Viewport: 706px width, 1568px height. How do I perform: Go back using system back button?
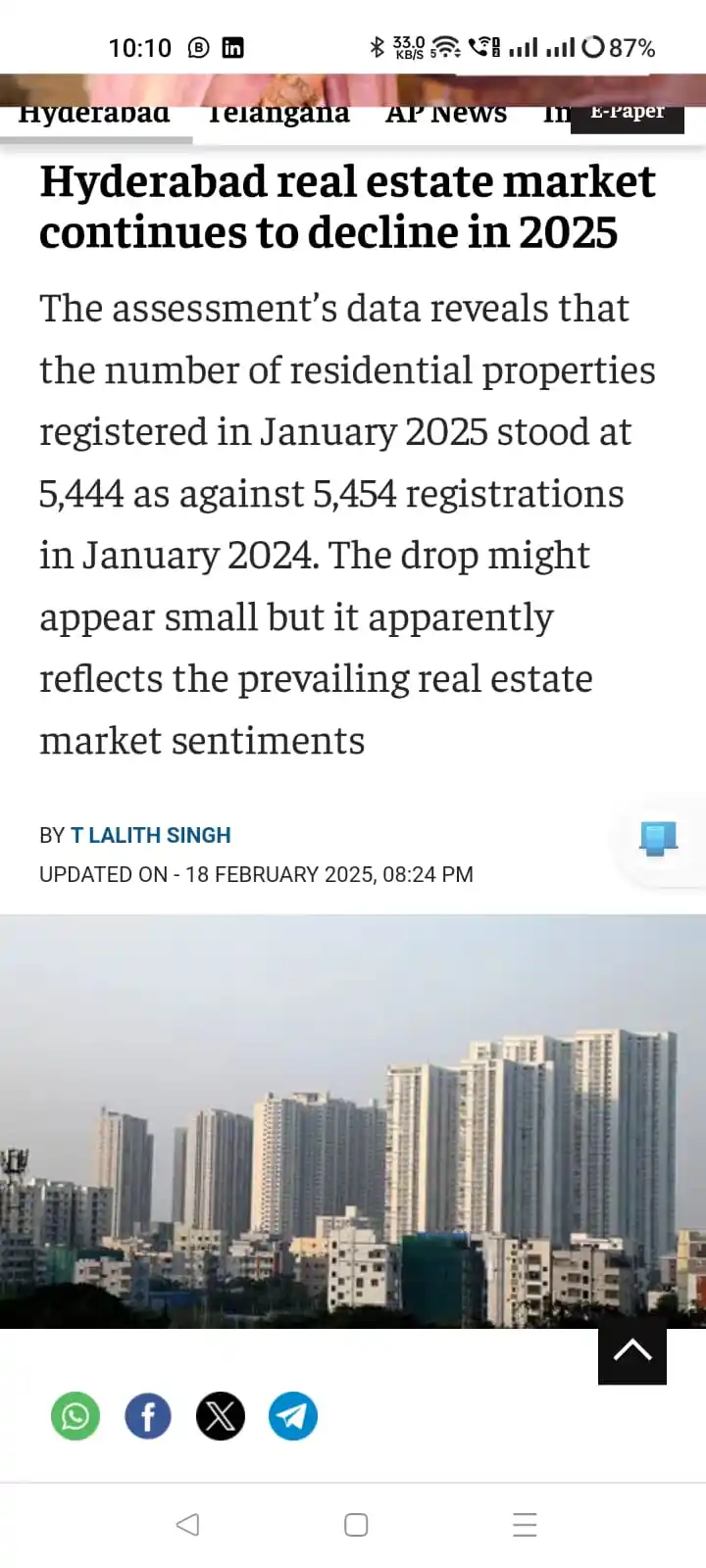187,1525
